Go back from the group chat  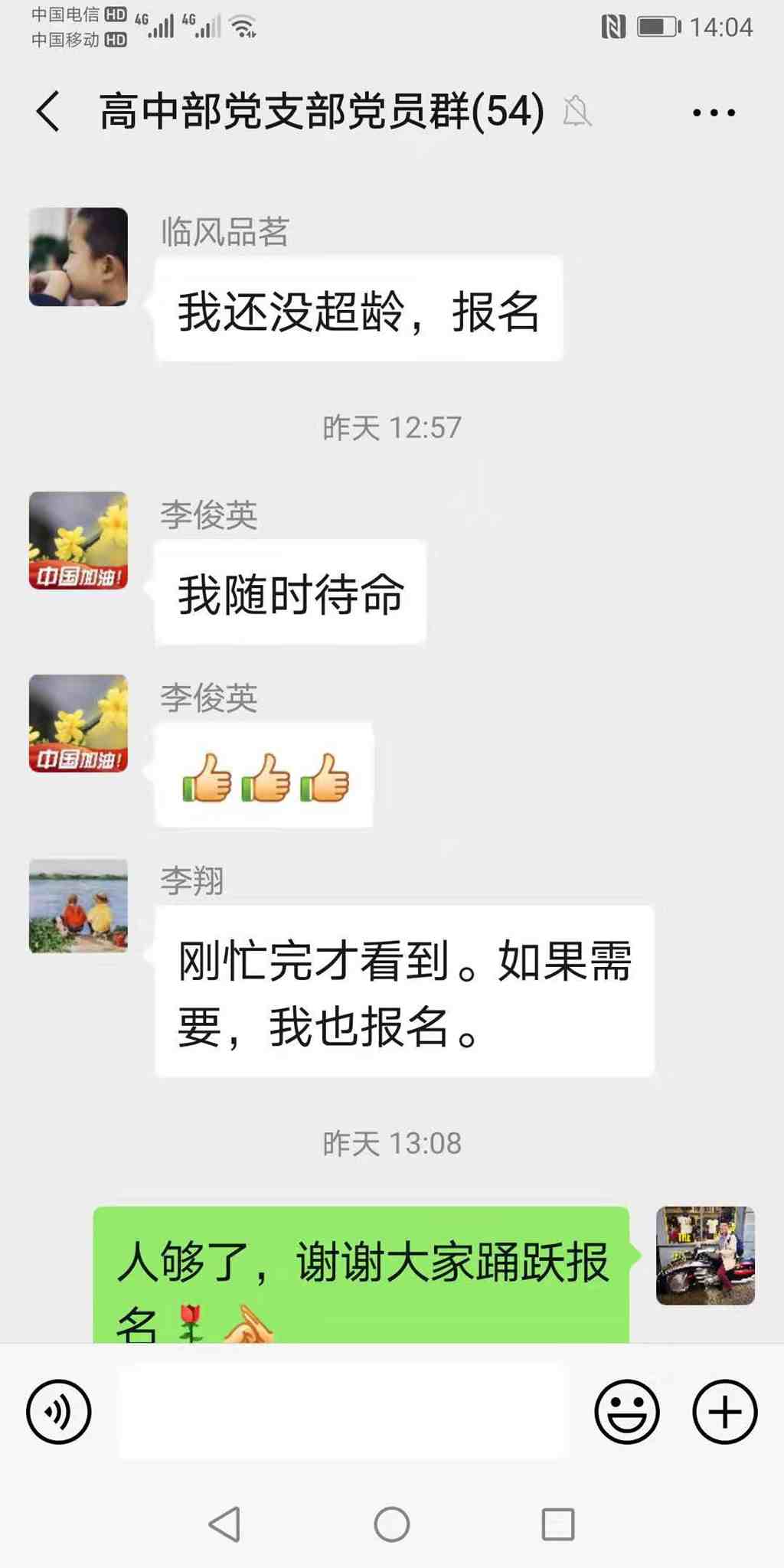pos(48,112)
